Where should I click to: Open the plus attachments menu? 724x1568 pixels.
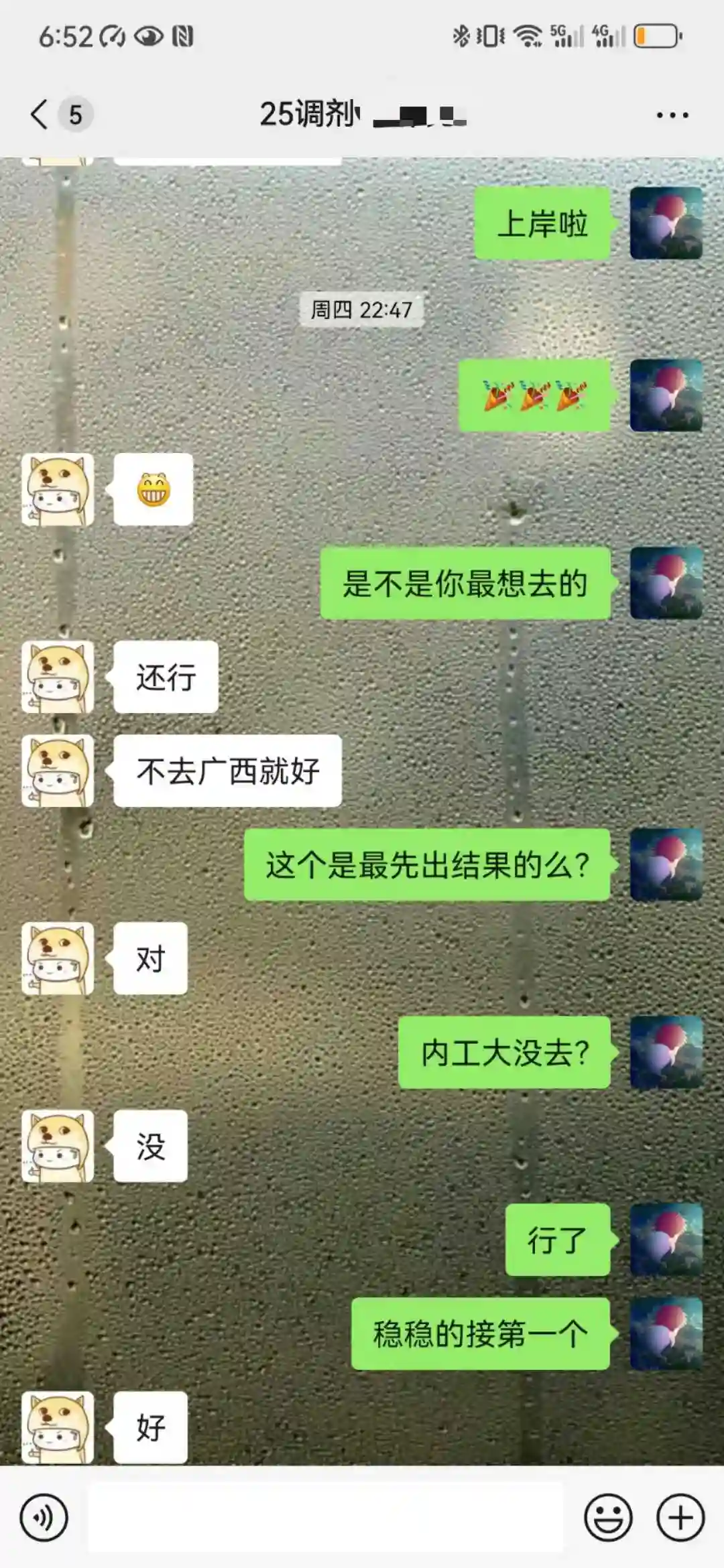tap(680, 1517)
